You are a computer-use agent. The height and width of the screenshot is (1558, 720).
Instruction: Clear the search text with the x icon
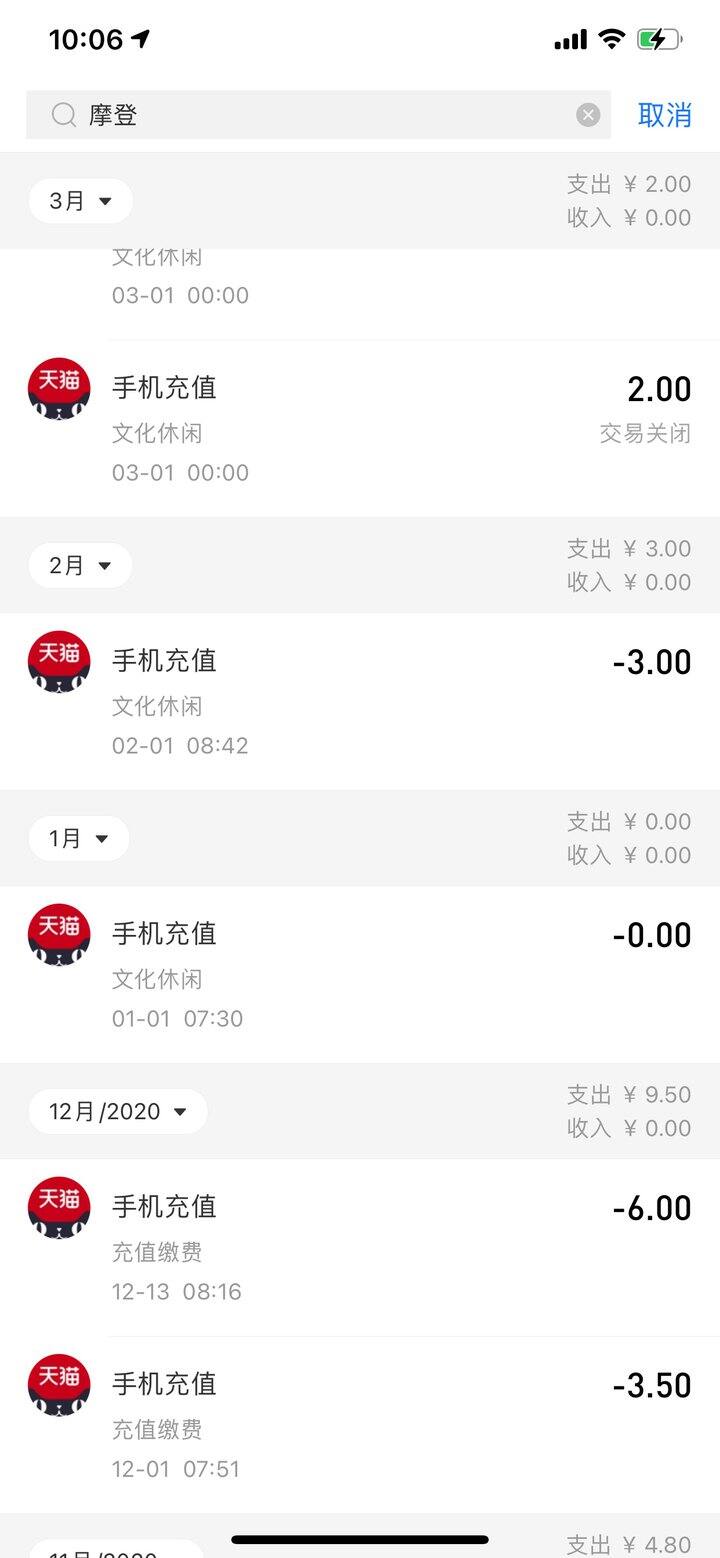point(588,115)
